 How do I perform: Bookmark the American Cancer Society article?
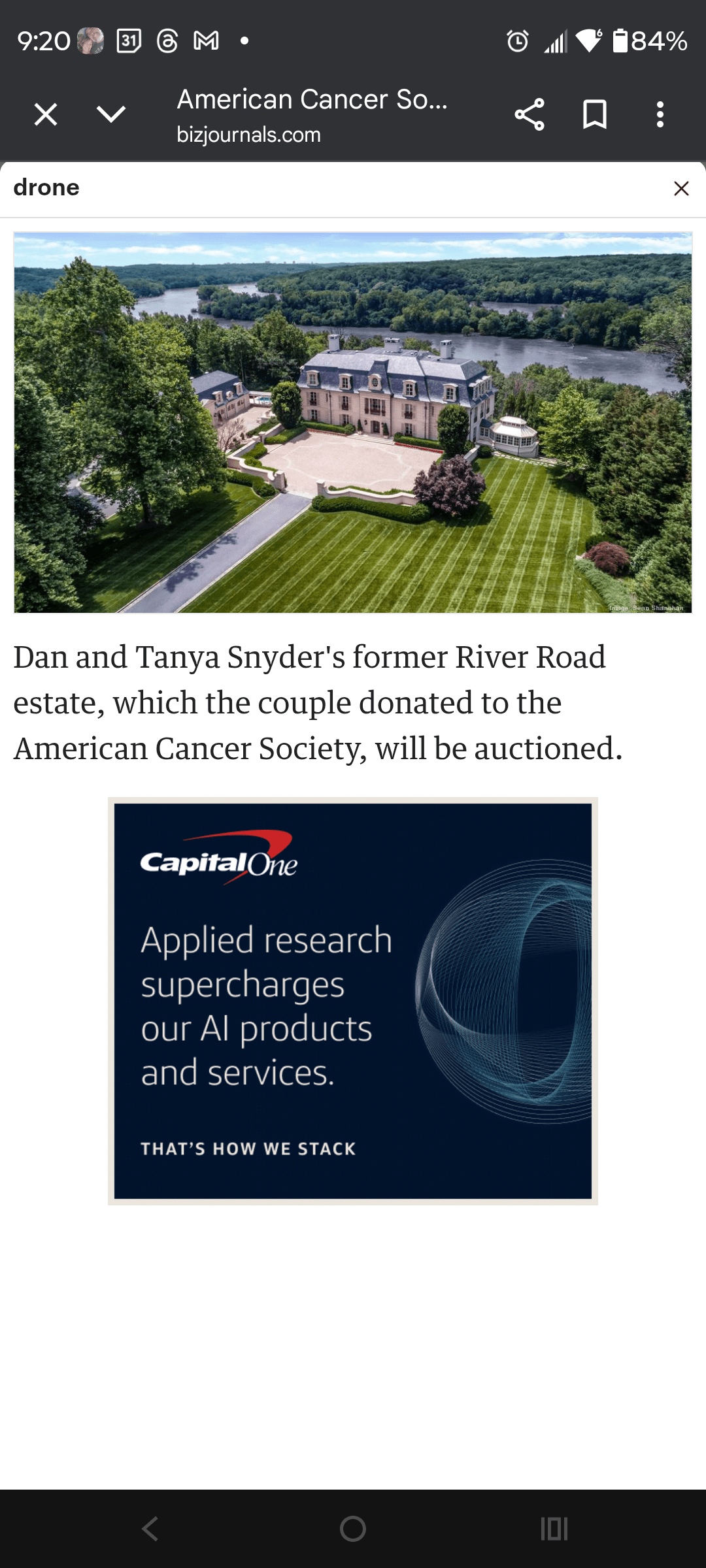[x=596, y=114]
